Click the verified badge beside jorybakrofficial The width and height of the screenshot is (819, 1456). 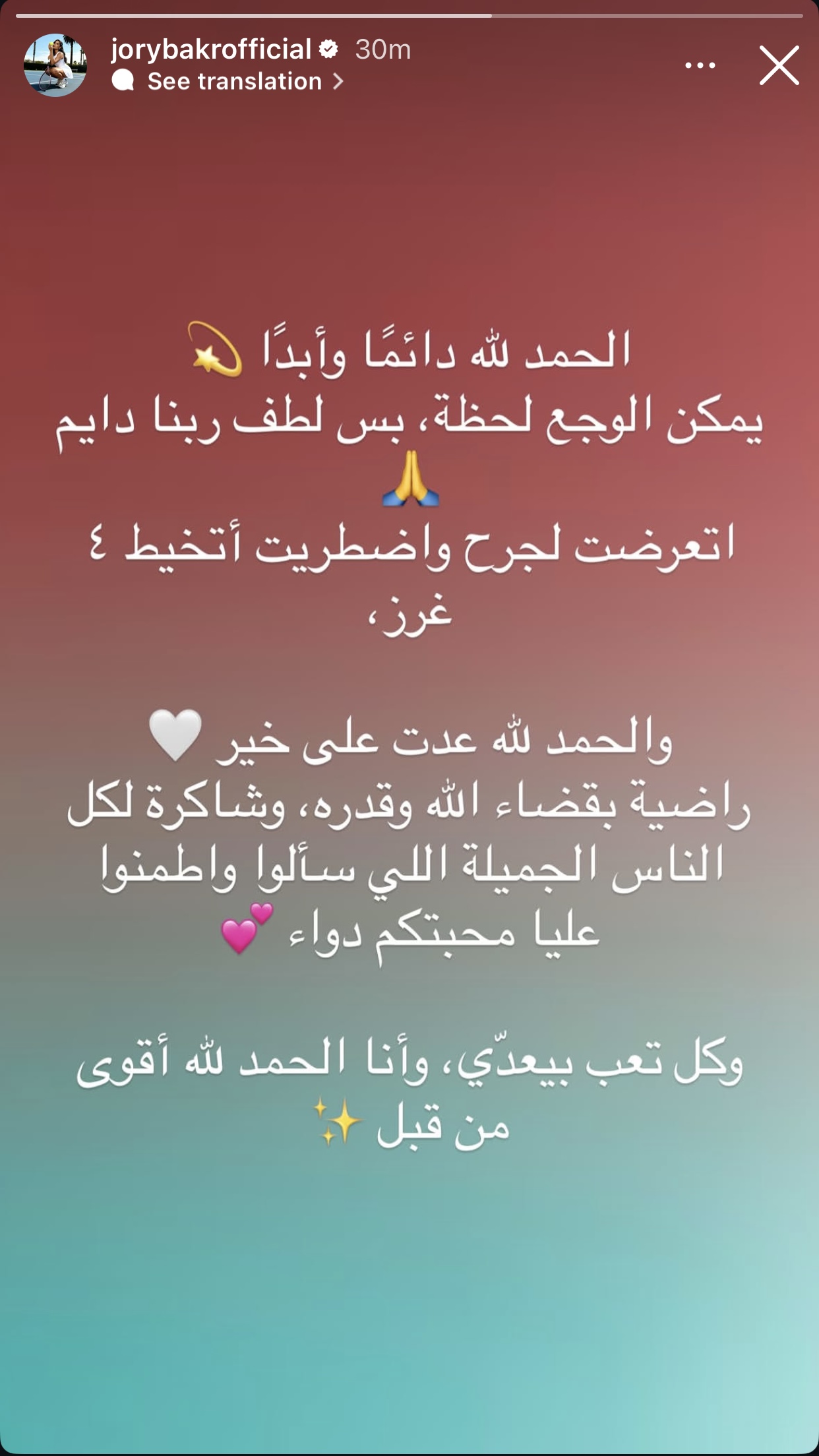pos(329,48)
